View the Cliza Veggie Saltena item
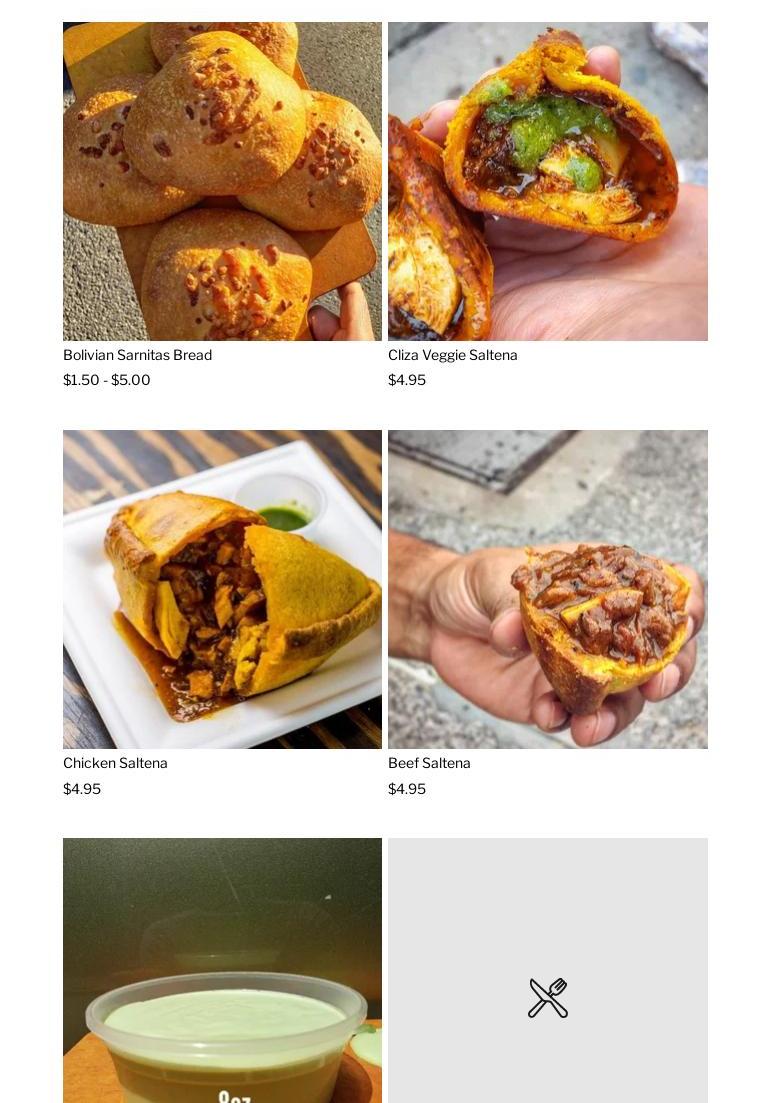The width and height of the screenshot is (770, 1103). tap(547, 182)
